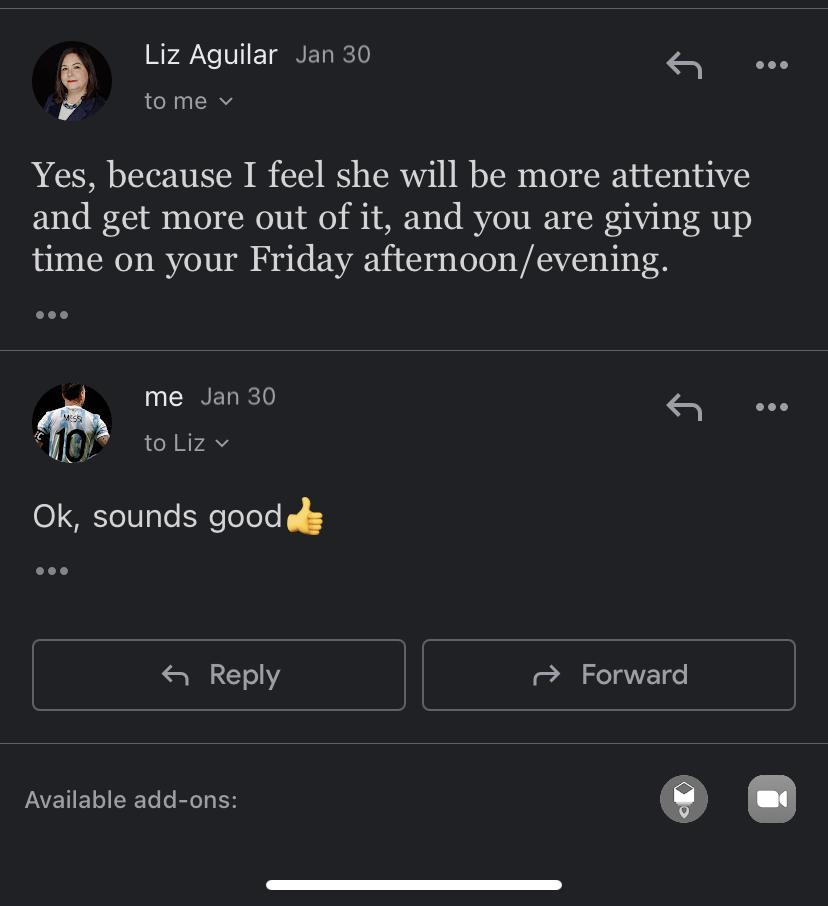Tap reply arrow on my Jan 30 message
The width and height of the screenshot is (828, 906).
click(684, 407)
